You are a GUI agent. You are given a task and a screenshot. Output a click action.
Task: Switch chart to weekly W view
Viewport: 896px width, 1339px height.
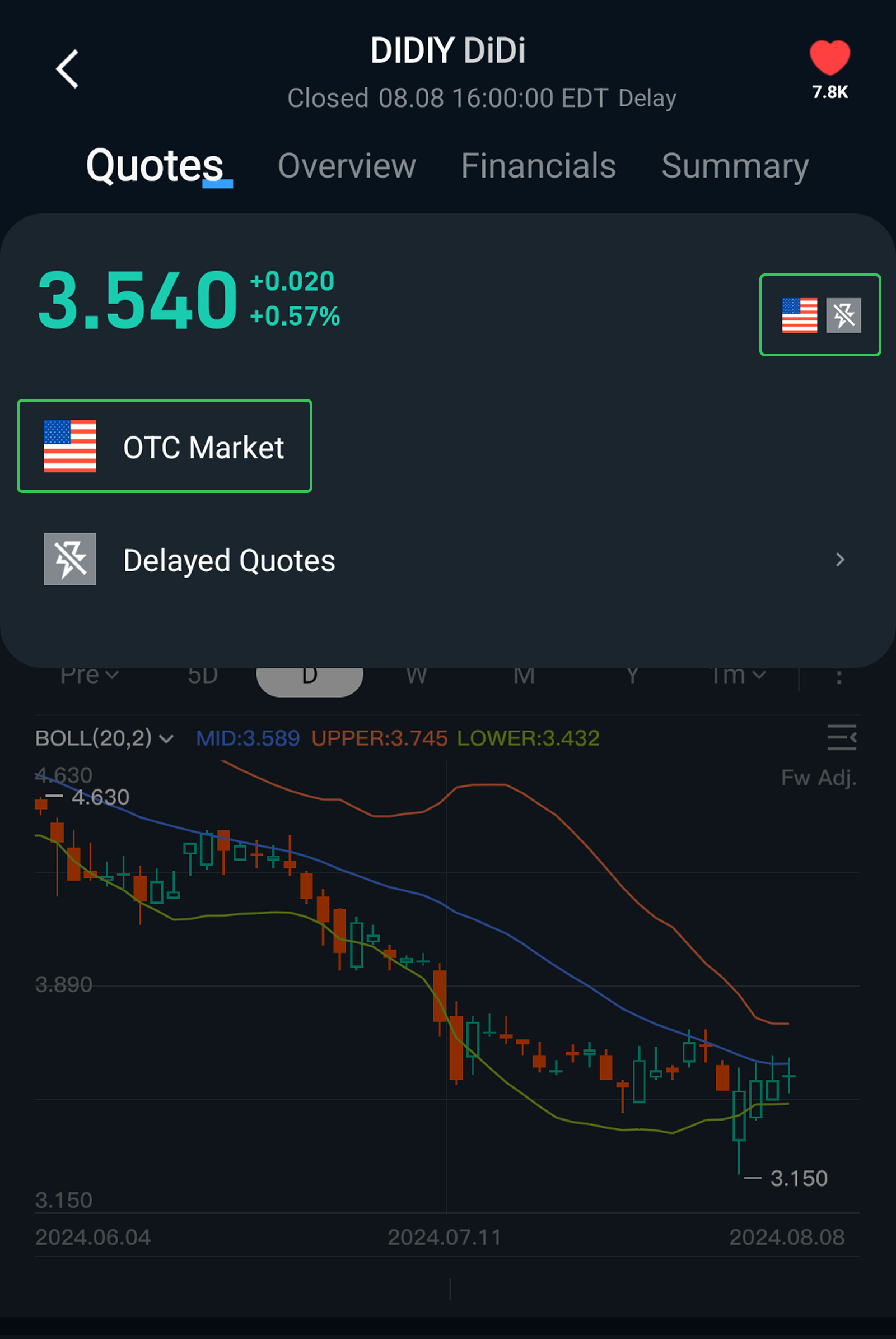tap(416, 677)
